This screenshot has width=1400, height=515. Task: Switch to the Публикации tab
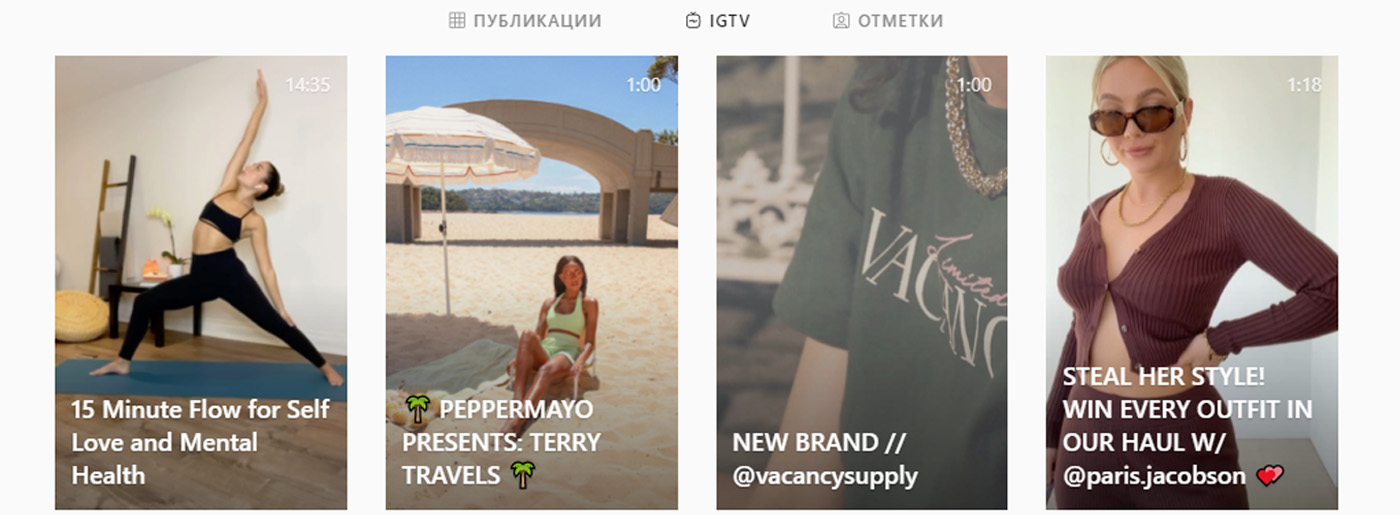point(525,21)
